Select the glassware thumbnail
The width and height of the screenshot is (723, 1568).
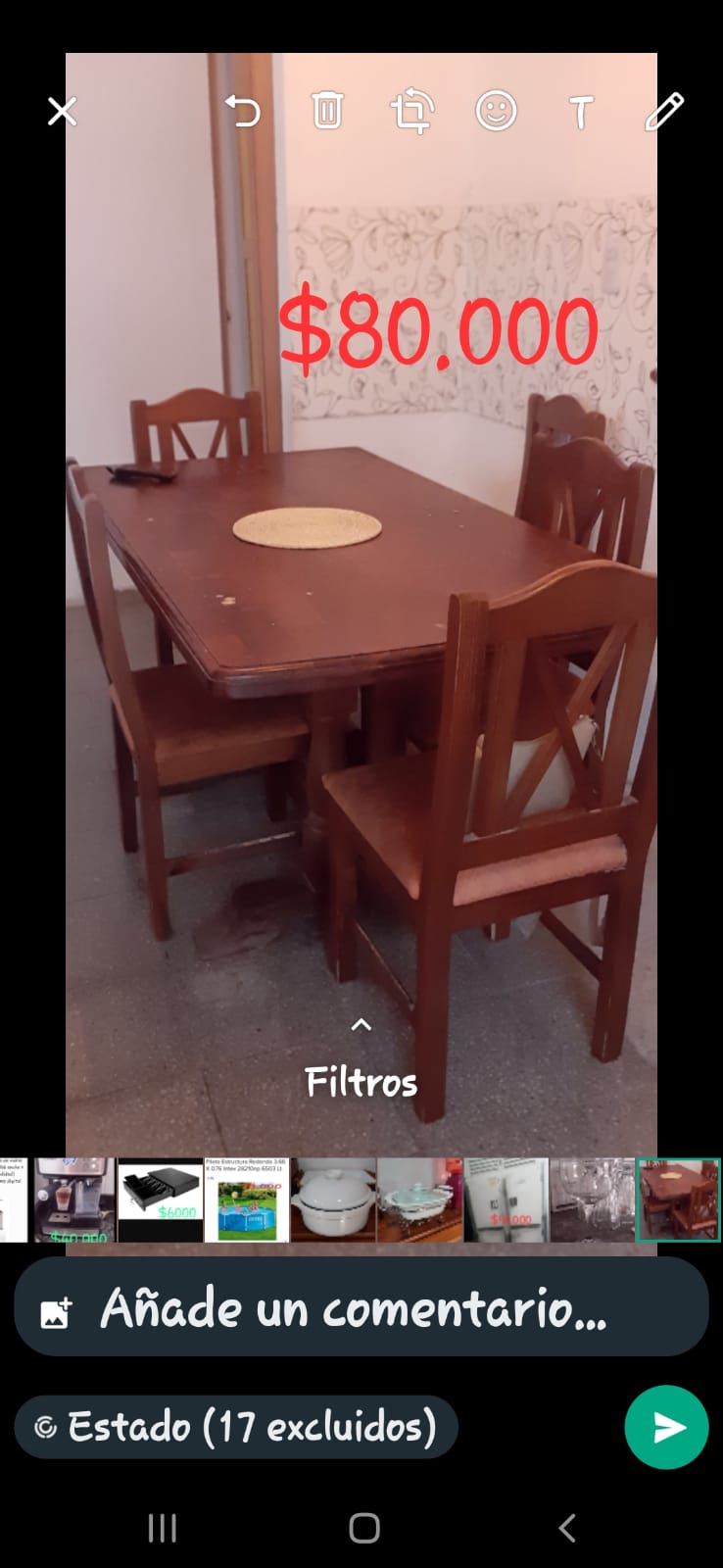coord(592,1200)
